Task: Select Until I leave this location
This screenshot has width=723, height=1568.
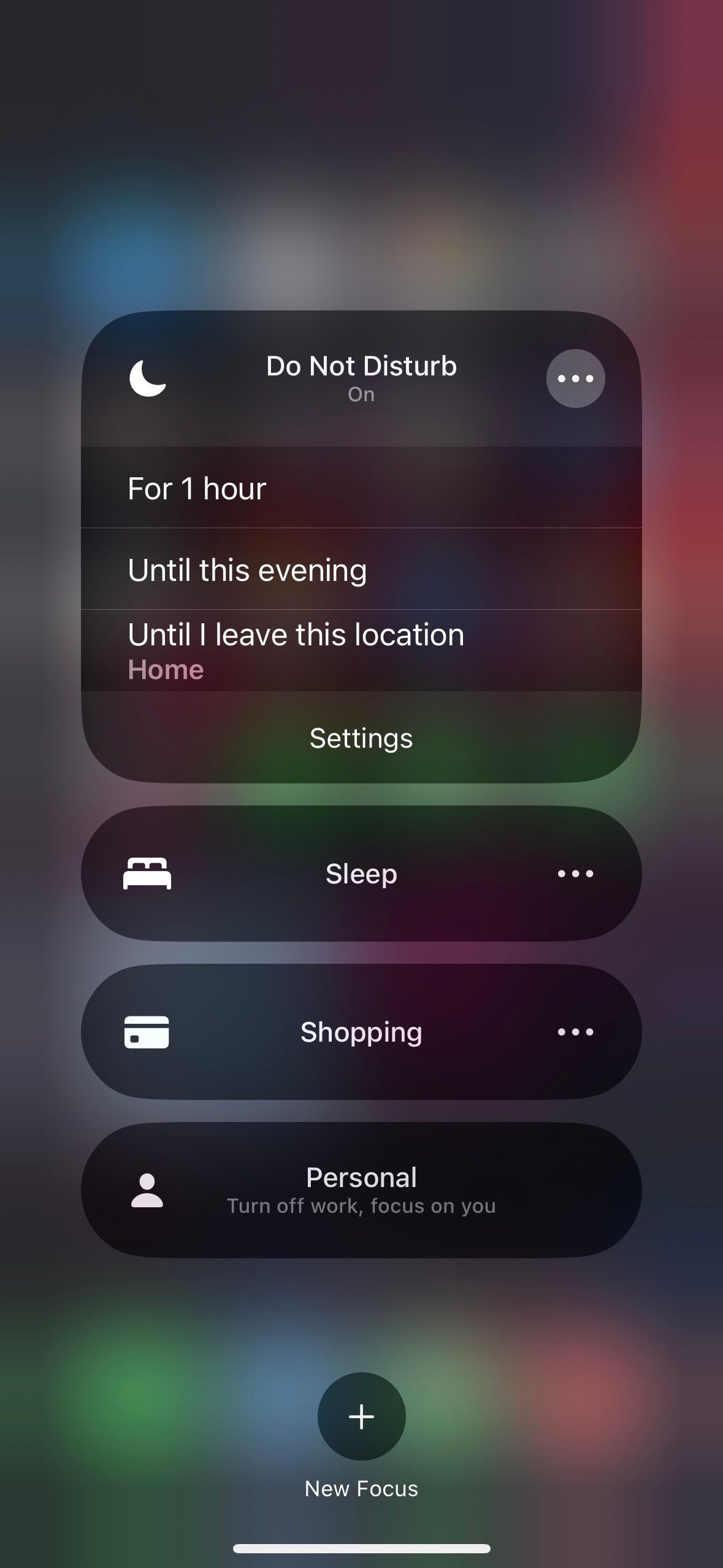Action: (361, 651)
